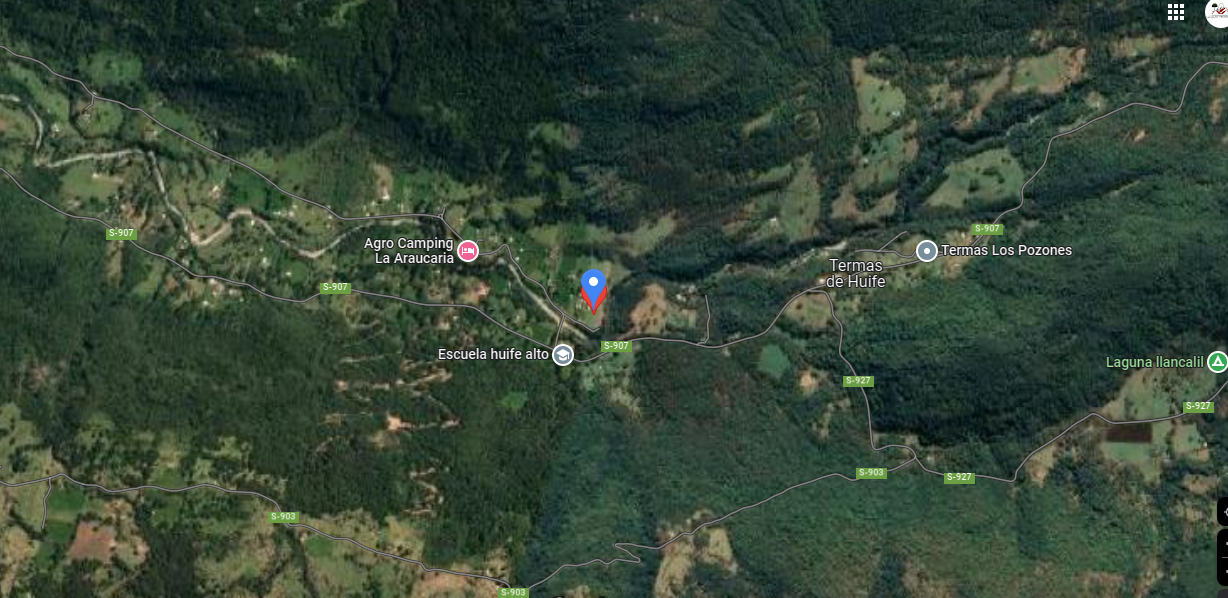This screenshot has height=598, width=1228.
Task: Open the account profile avatar
Action: pyautogui.click(x=1217, y=12)
